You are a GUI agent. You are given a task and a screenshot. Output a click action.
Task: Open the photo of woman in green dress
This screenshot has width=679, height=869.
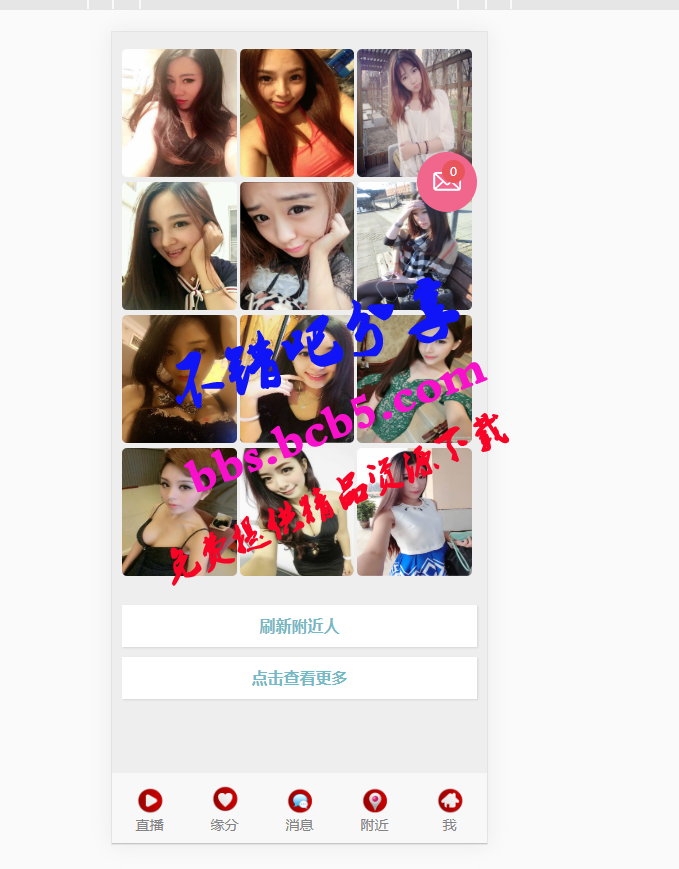click(414, 379)
